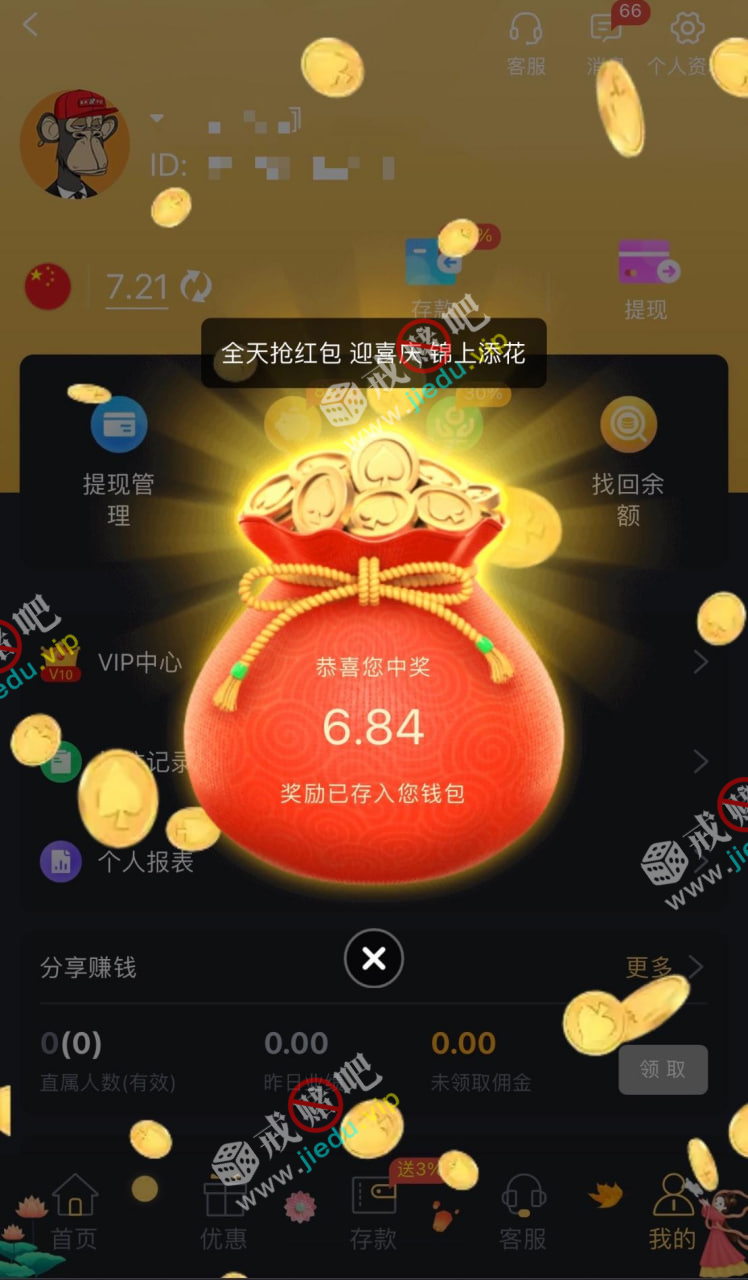Open 提现 withdrawal shortcut

647,279
